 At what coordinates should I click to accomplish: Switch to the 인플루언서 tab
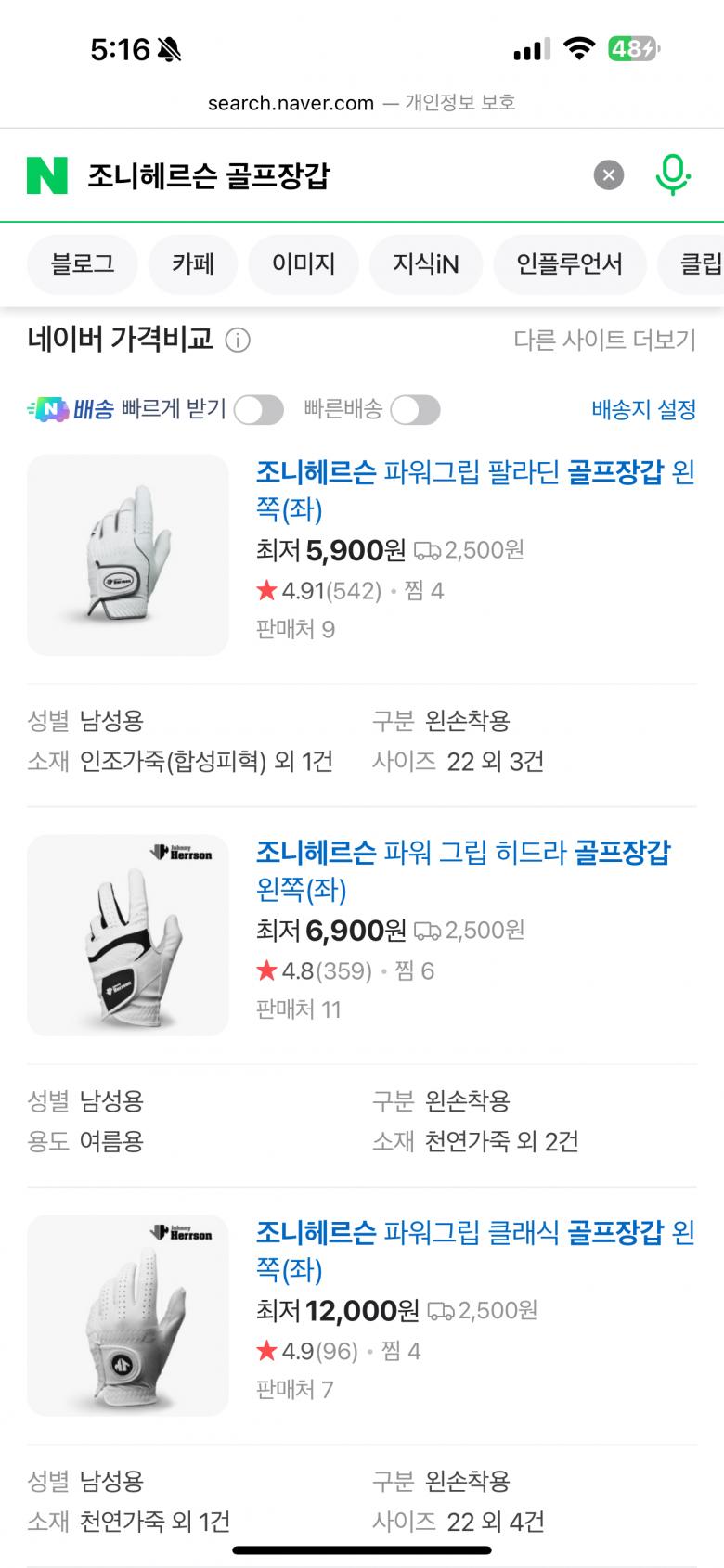570,264
